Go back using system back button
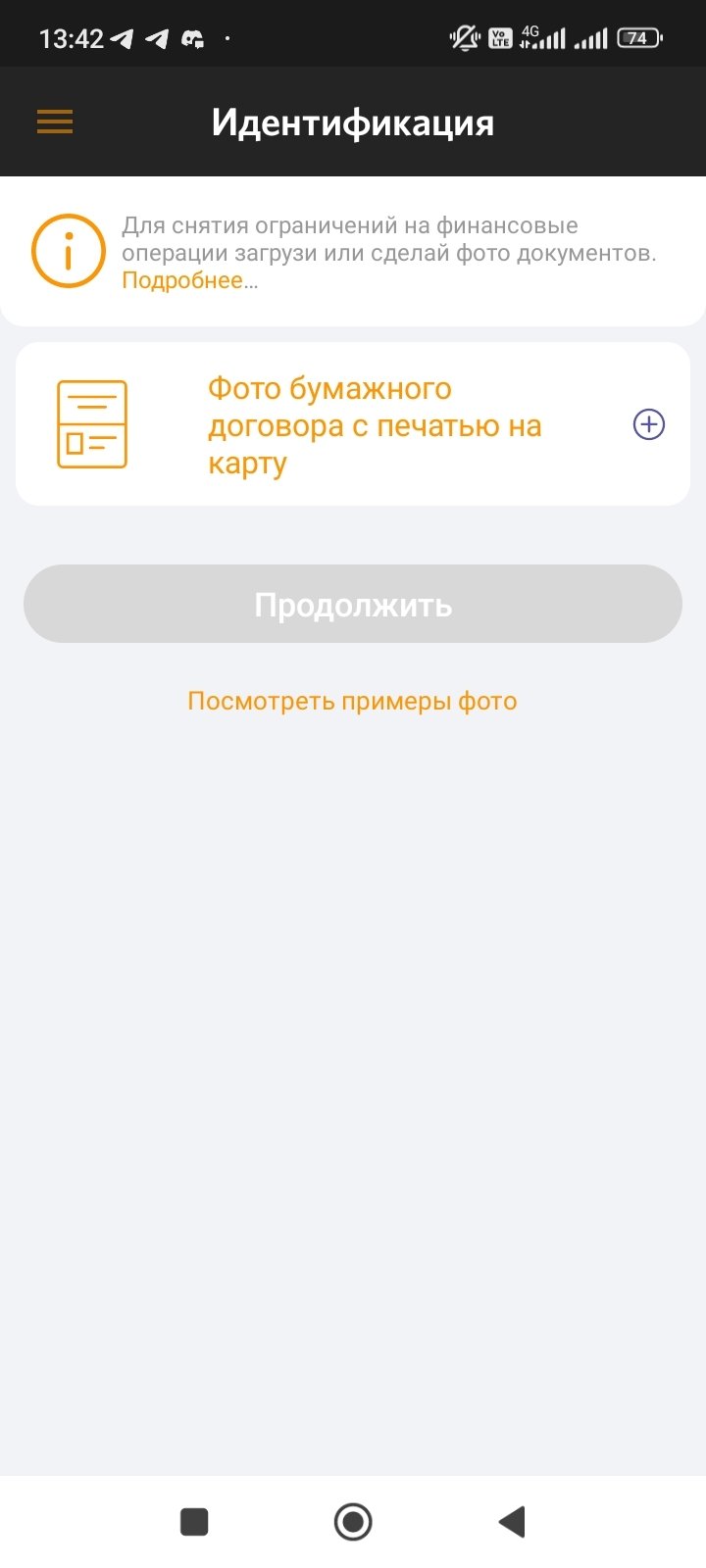Viewport: 706px width, 1568px height. [x=512, y=1522]
